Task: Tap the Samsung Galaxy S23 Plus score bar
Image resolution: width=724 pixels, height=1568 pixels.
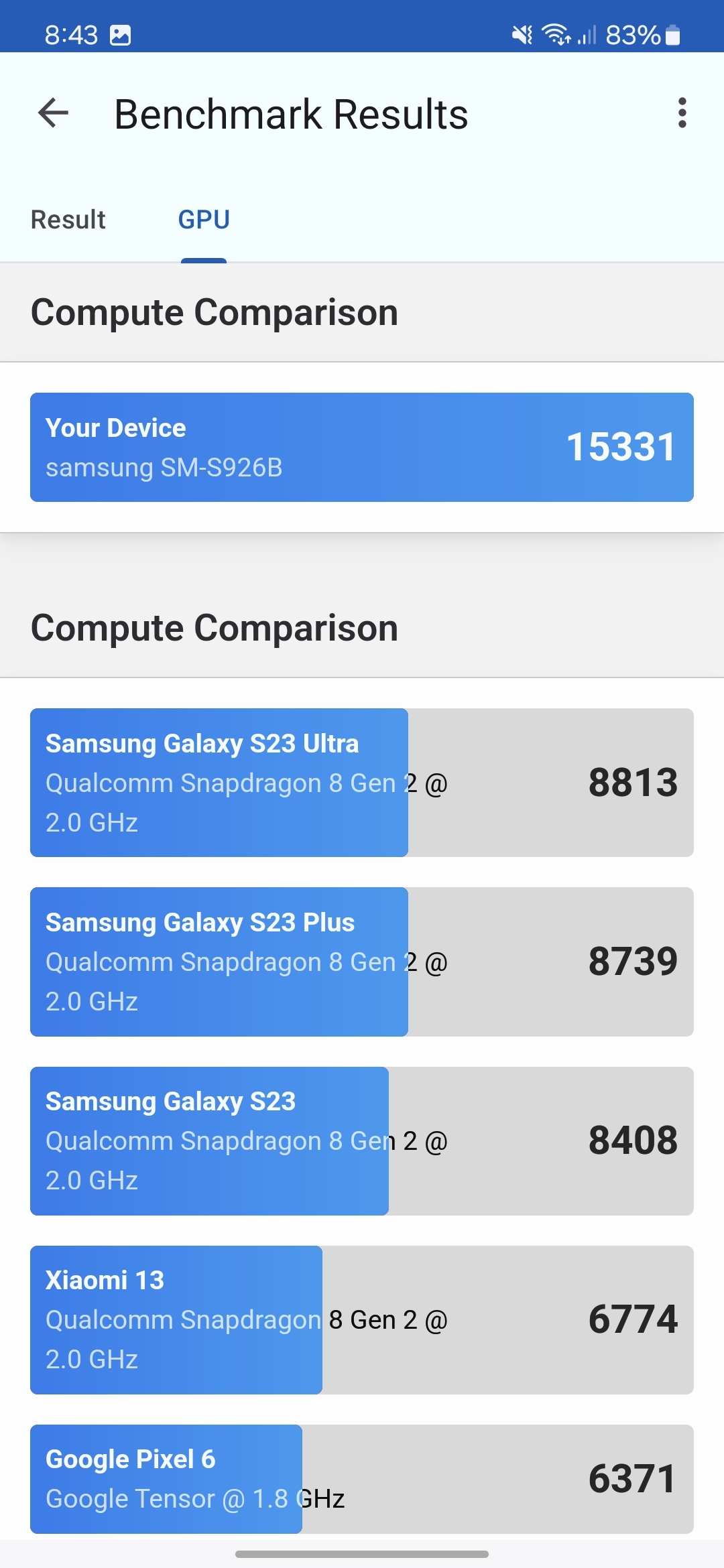Action: click(x=362, y=962)
